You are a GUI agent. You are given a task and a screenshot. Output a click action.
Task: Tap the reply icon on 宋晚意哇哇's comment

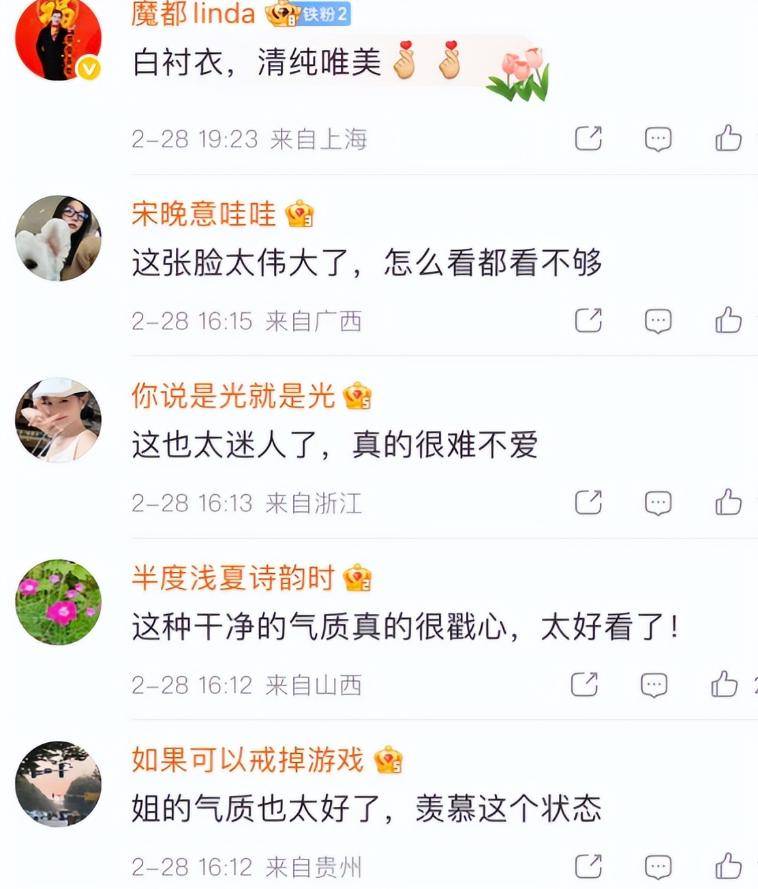pos(658,320)
